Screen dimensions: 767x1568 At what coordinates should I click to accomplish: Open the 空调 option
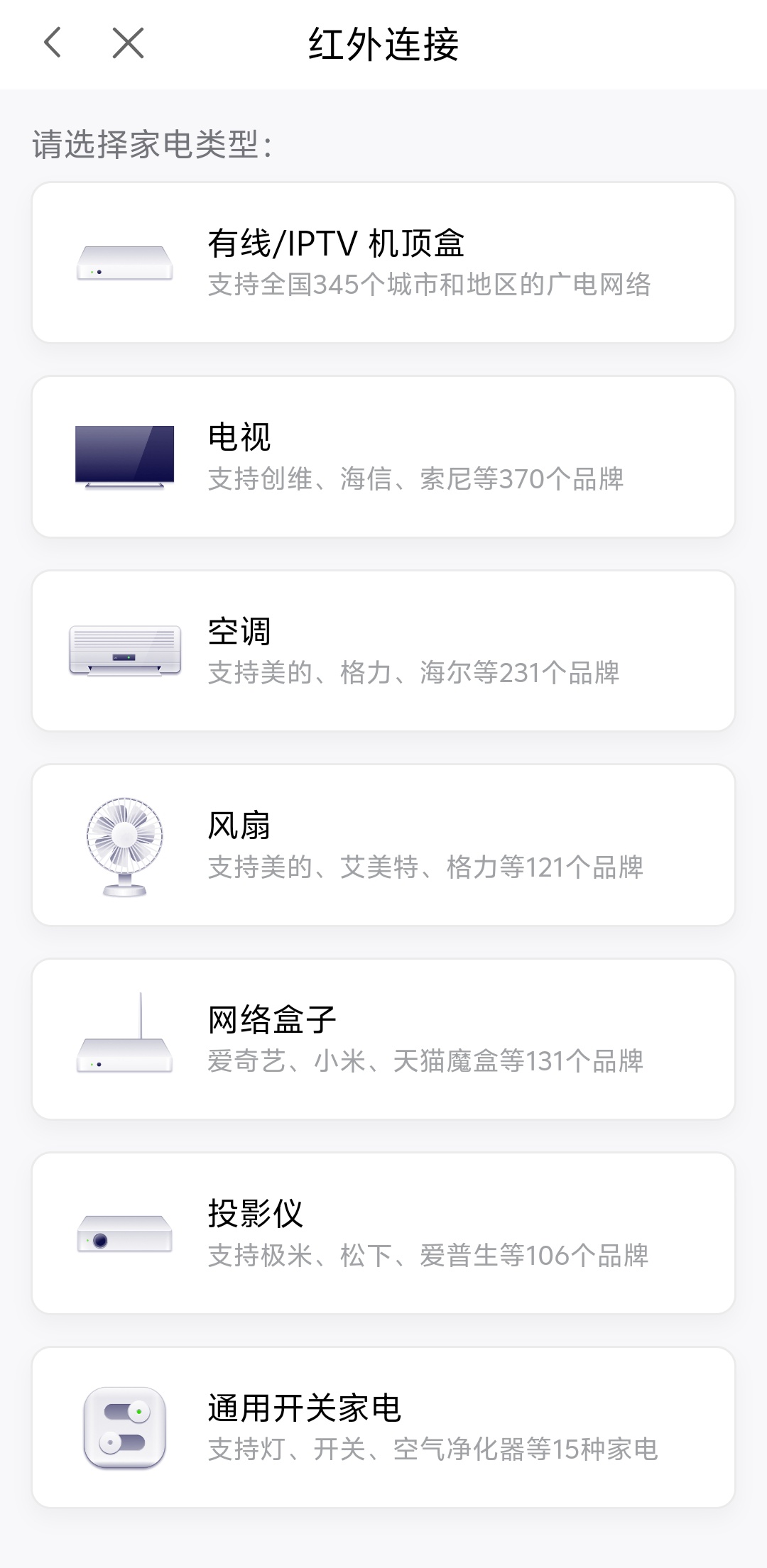pyautogui.click(x=383, y=651)
